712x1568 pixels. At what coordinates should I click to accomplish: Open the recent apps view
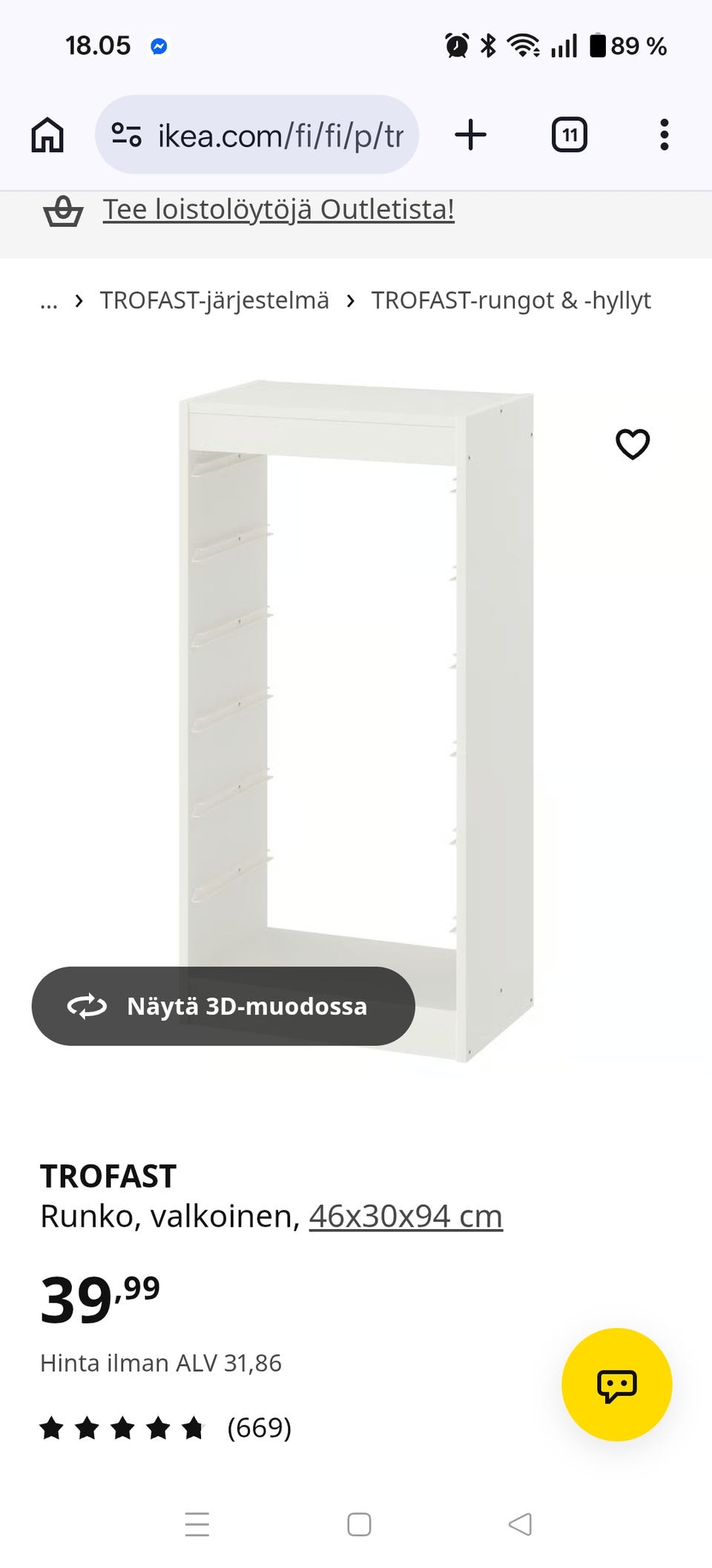pyautogui.click(x=197, y=1524)
